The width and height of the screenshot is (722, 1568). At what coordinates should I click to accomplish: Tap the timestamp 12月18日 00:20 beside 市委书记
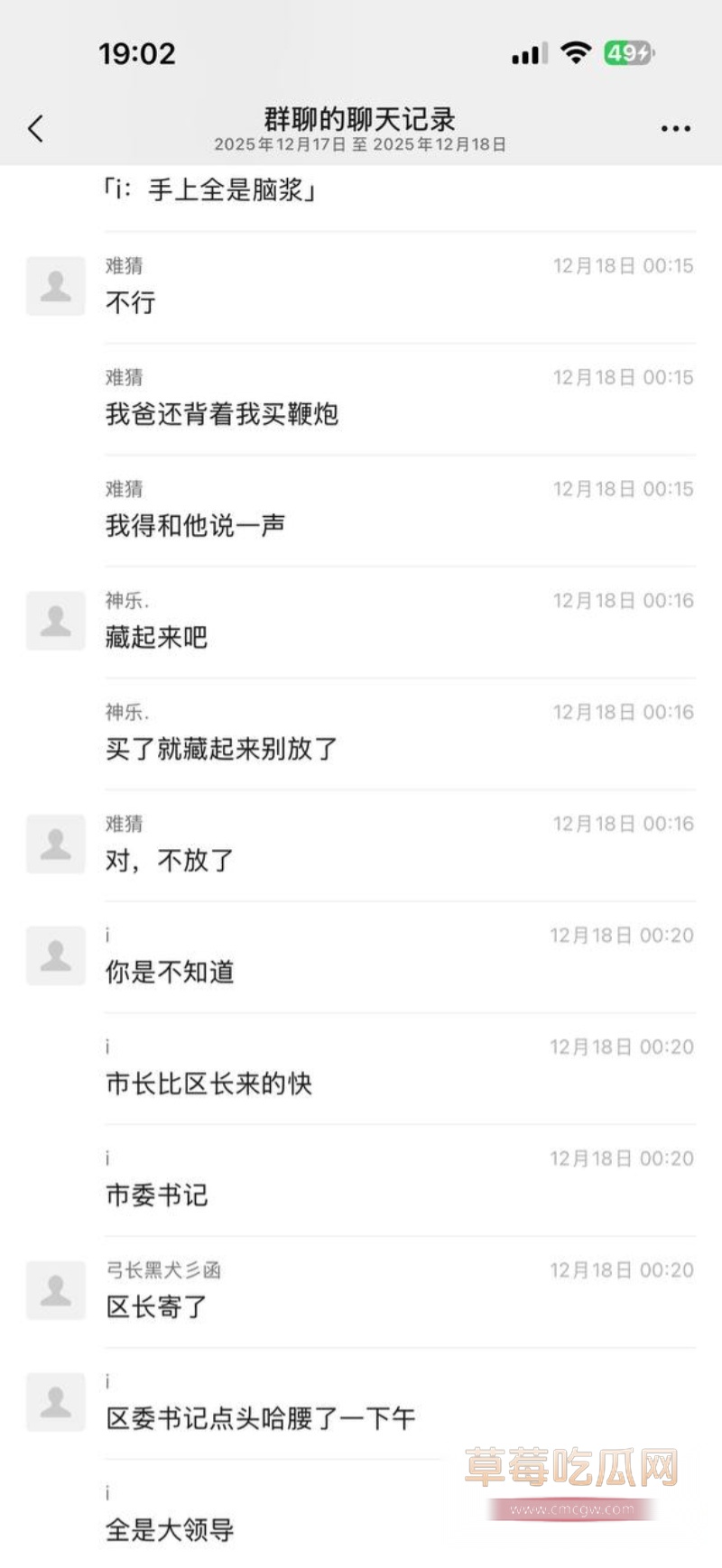[x=623, y=1158]
